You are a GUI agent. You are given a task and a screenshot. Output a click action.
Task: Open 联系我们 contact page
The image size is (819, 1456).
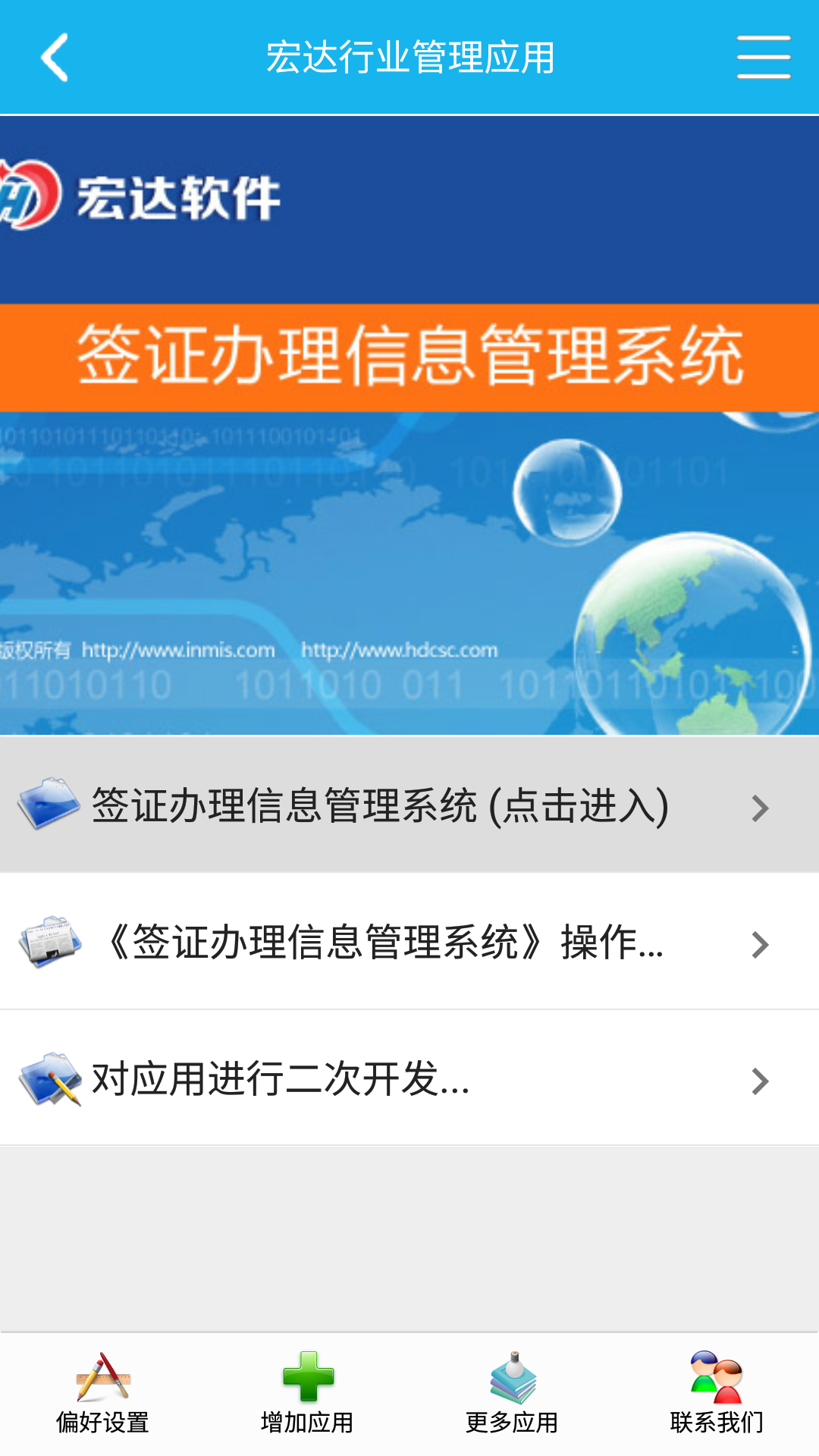(717, 1394)
